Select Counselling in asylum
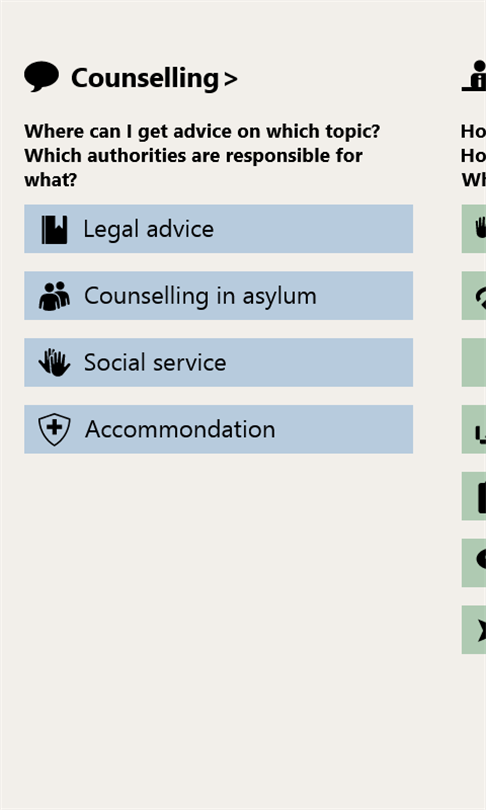This screenshot has height=810, width=486. click(218, 296)
